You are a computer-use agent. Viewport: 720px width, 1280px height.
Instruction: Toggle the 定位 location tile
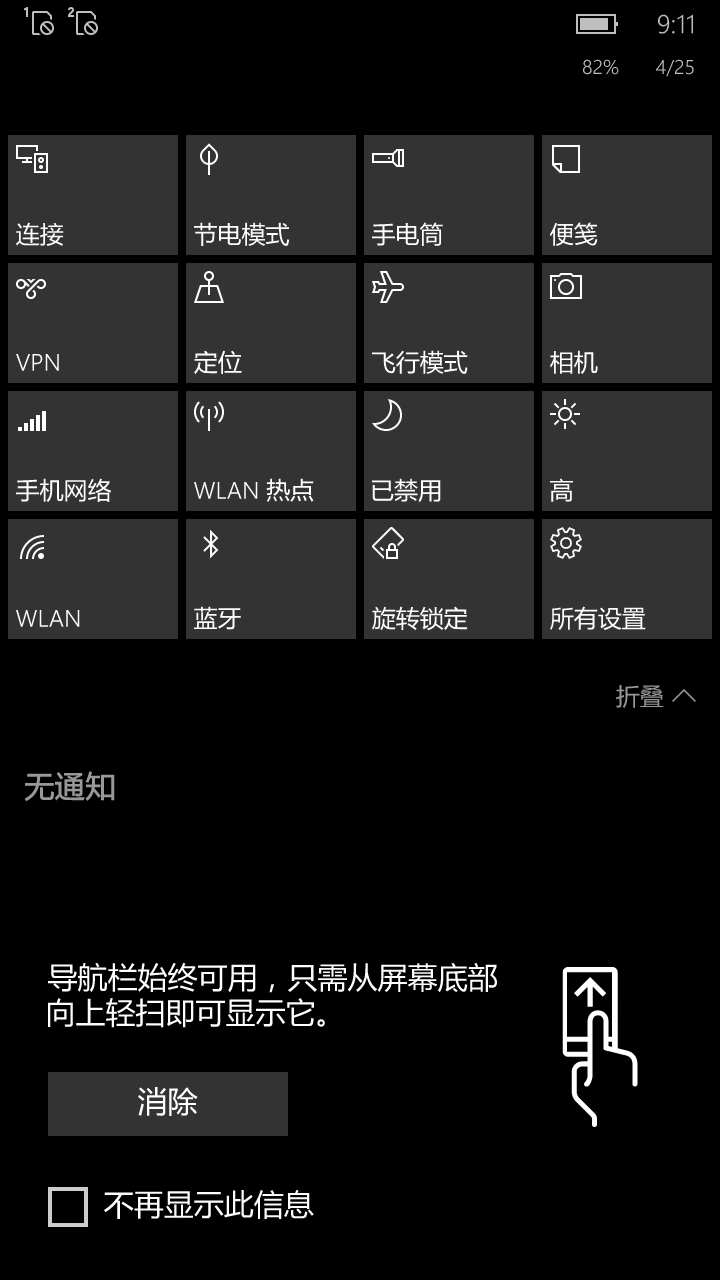click(x=271, y=323)
